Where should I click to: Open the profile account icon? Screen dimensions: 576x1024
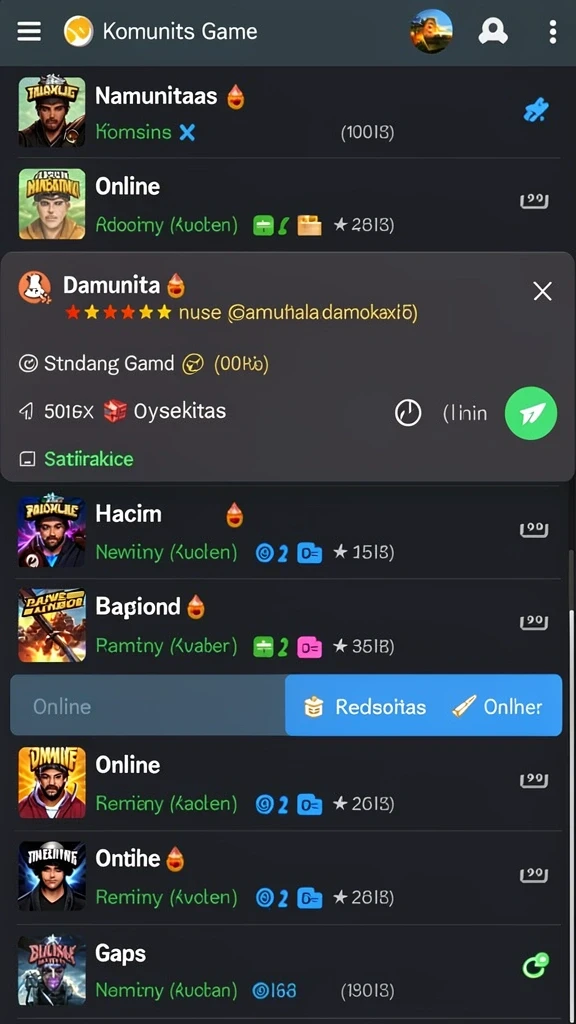[493, 31]
